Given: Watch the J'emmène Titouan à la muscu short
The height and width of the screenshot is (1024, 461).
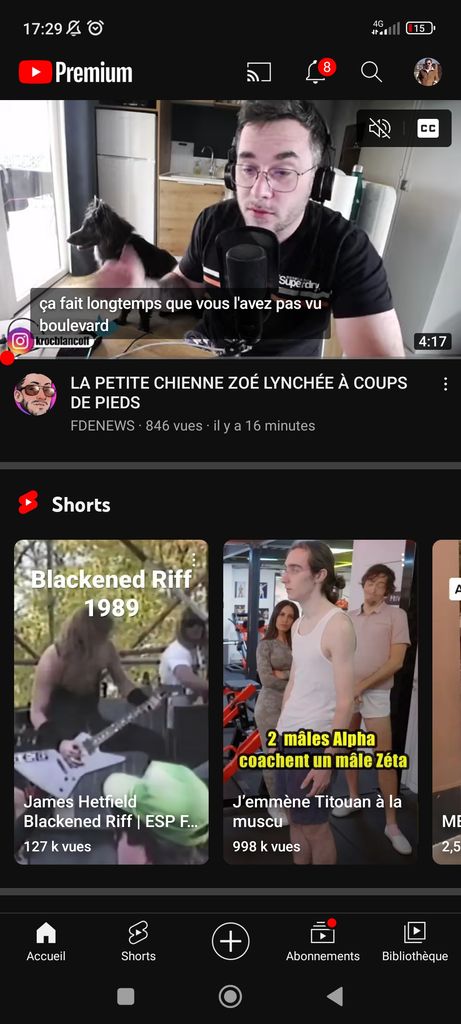Looking at the screenshot, I should point(319,702).
